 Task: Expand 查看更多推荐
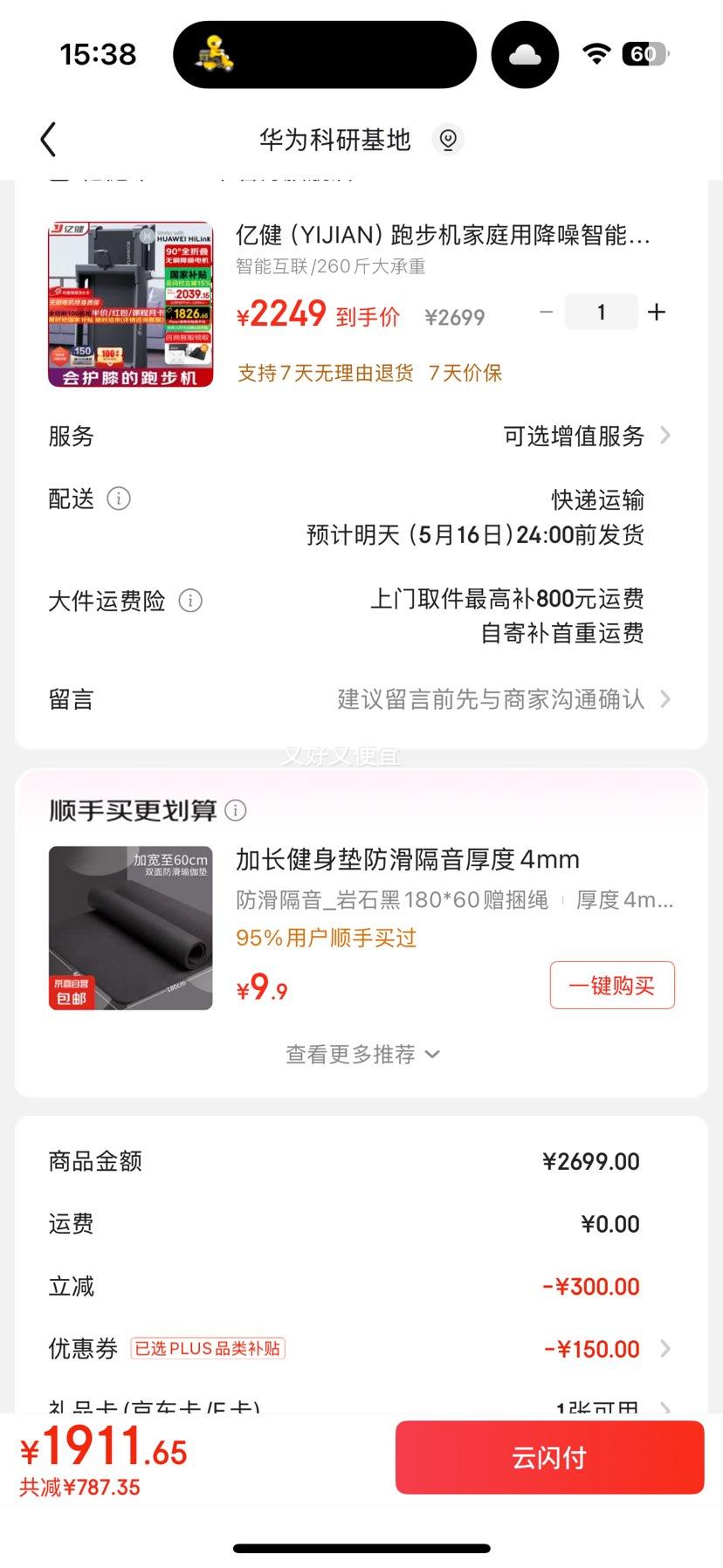(x=361, y=1055)
